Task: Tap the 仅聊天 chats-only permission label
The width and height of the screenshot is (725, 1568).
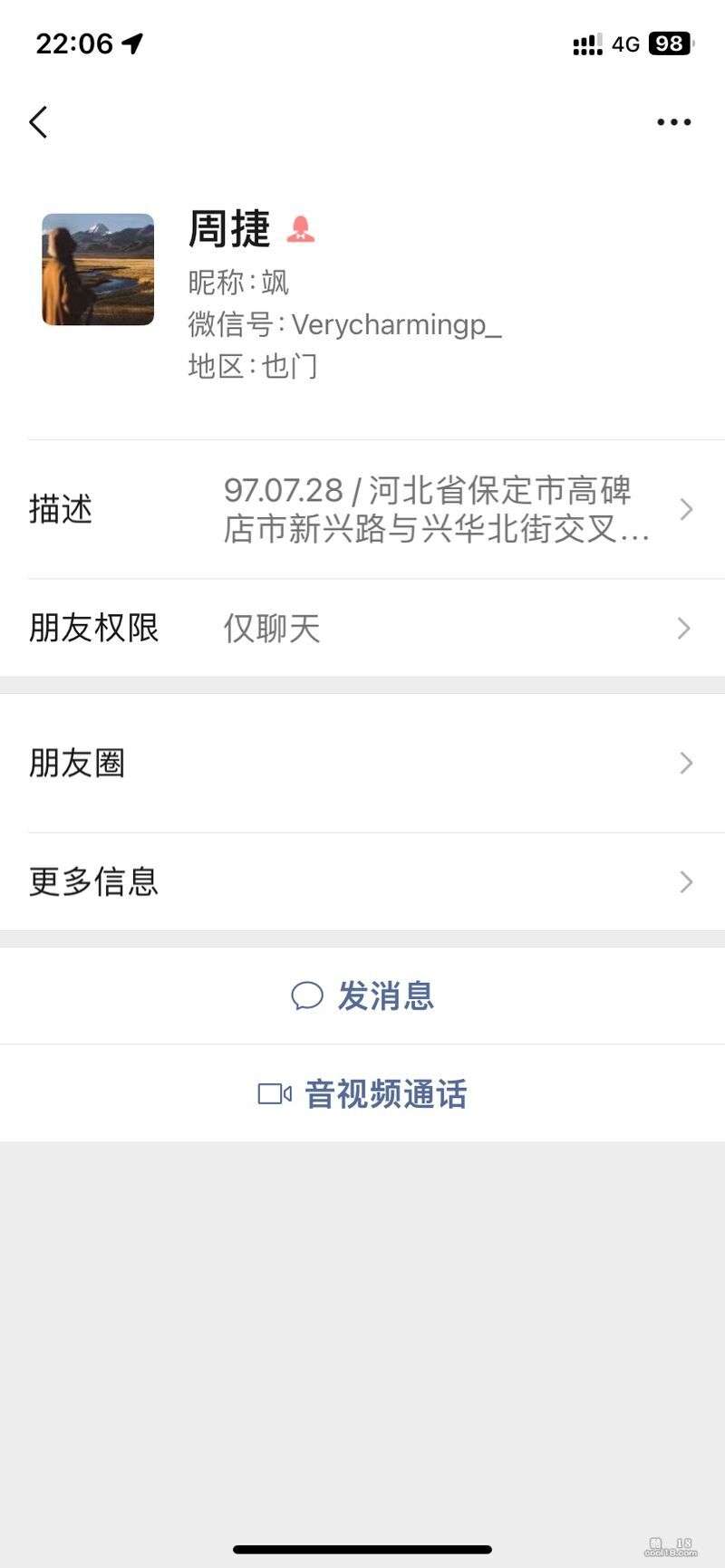Action: [271, 628]
